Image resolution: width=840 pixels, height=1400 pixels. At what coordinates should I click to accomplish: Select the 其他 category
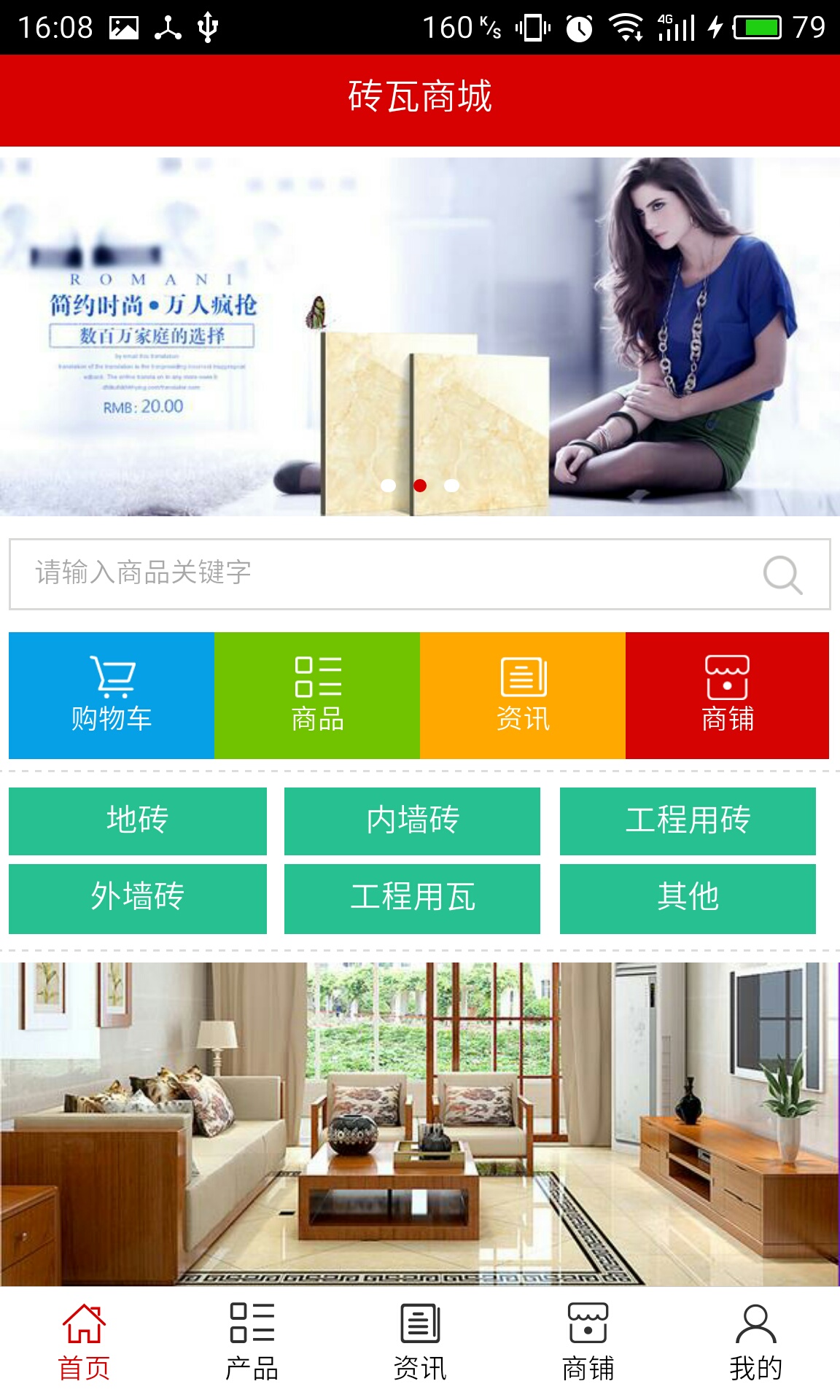(688, 898)
